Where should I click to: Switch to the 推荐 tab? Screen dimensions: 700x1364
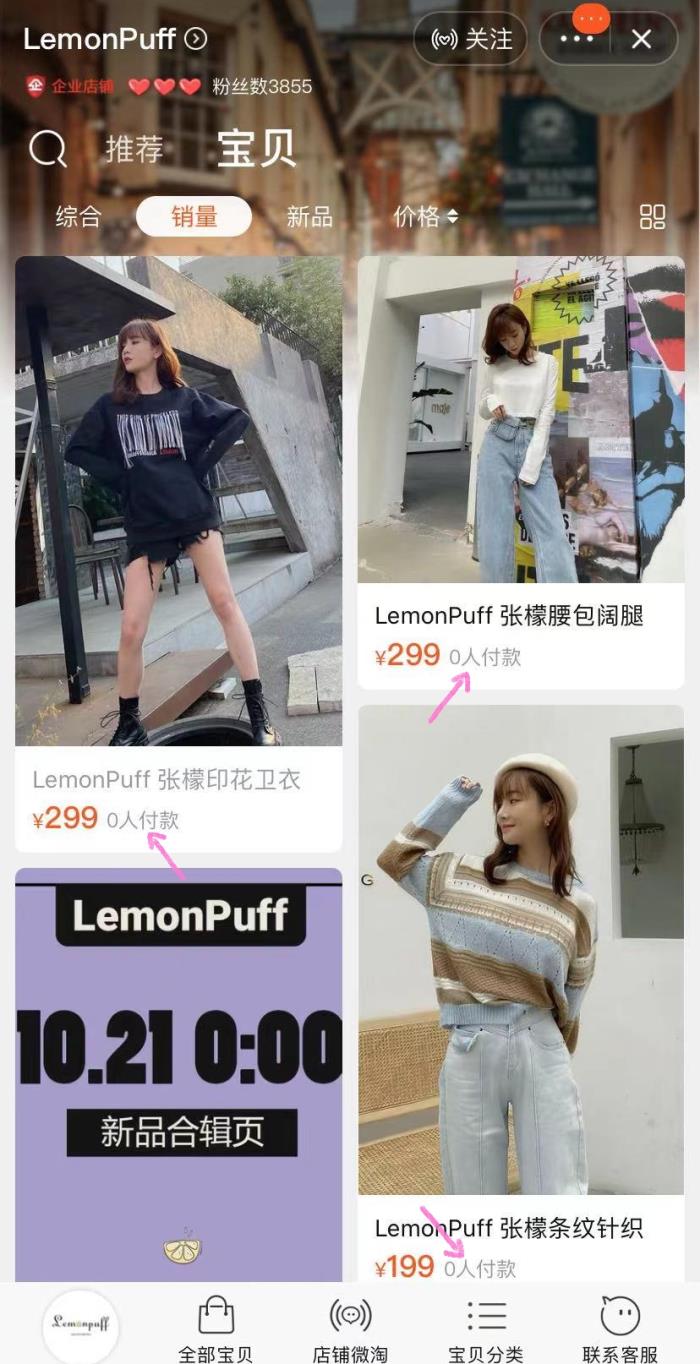pyautogui.click(x=134, y=150)
